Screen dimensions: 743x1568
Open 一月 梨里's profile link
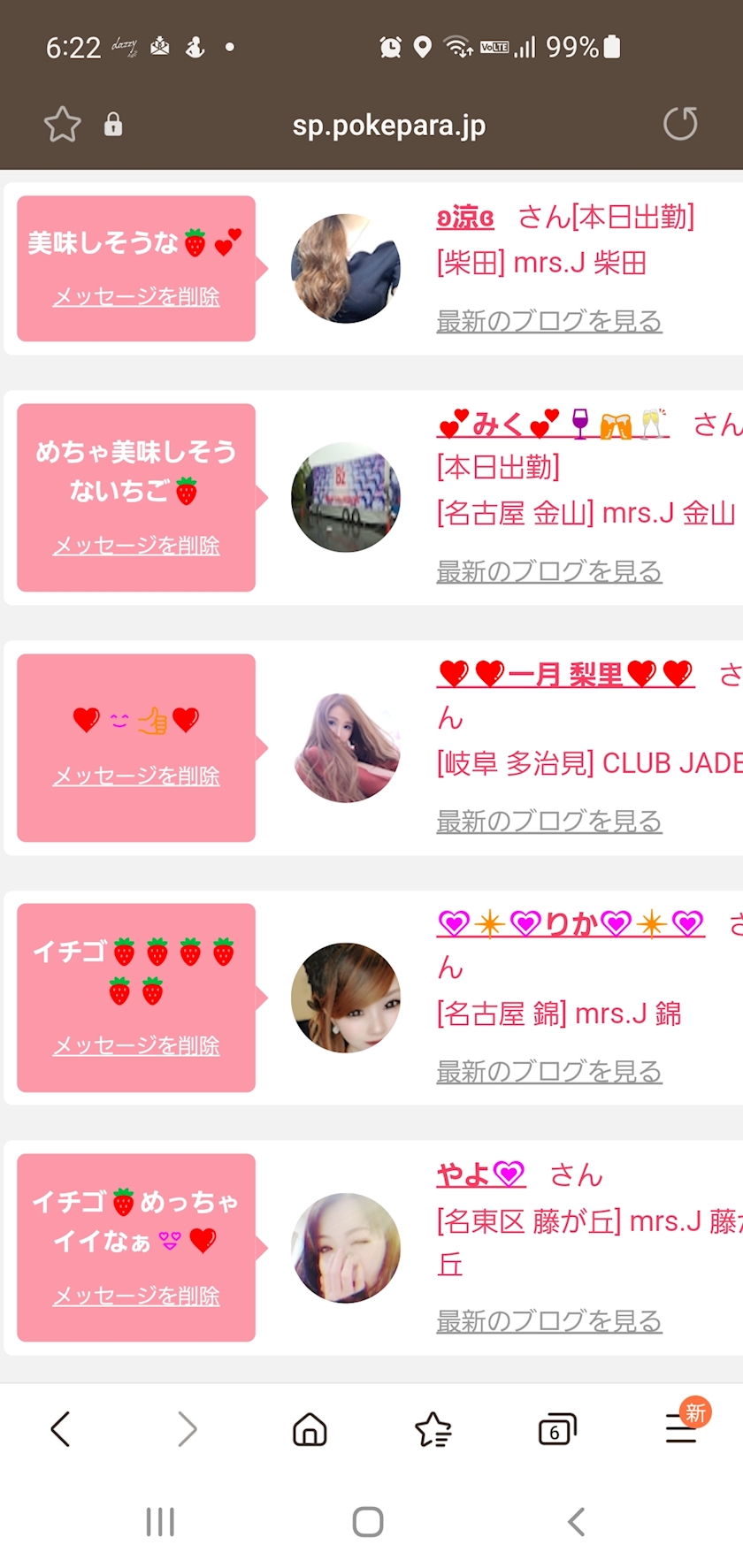[x=566, y=675]
